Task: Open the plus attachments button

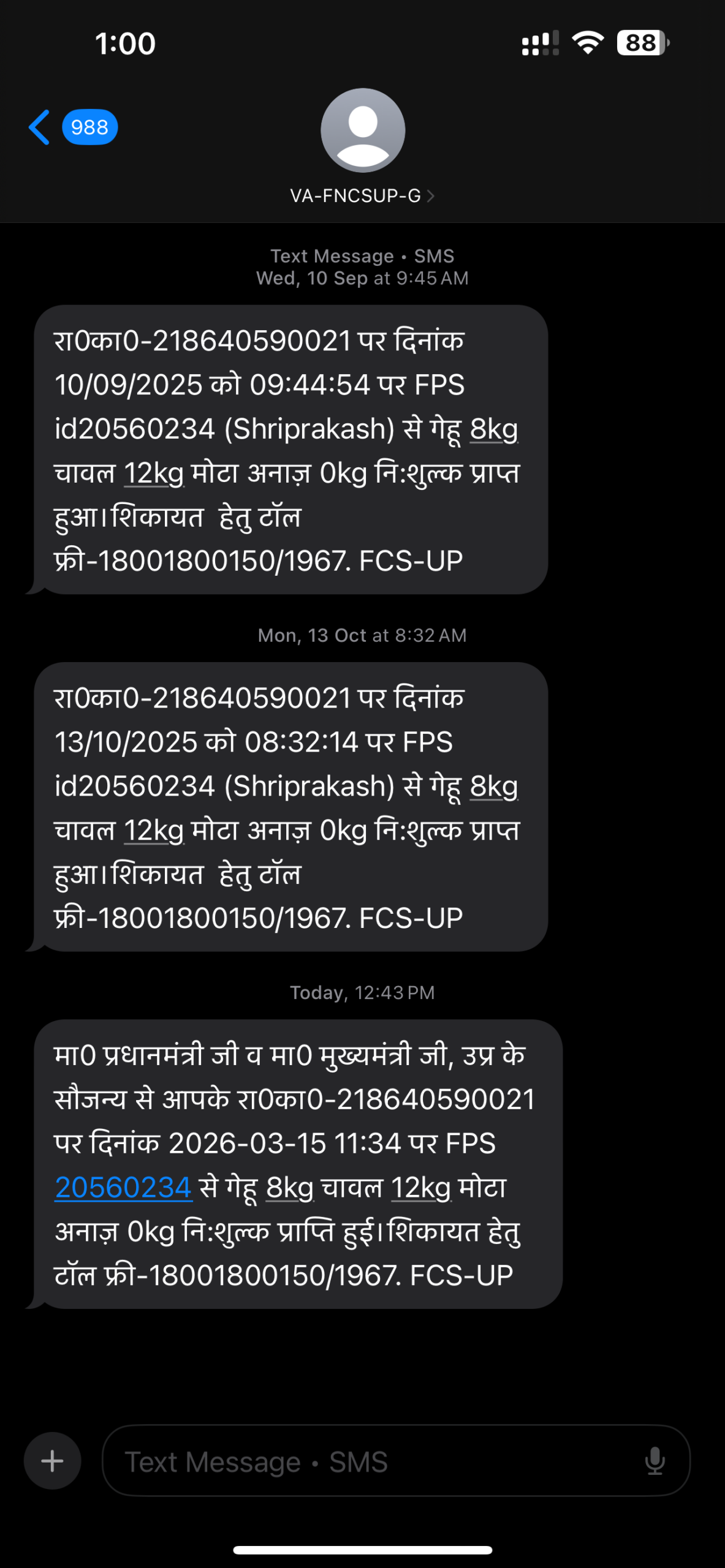Action: coord(53,1461)
